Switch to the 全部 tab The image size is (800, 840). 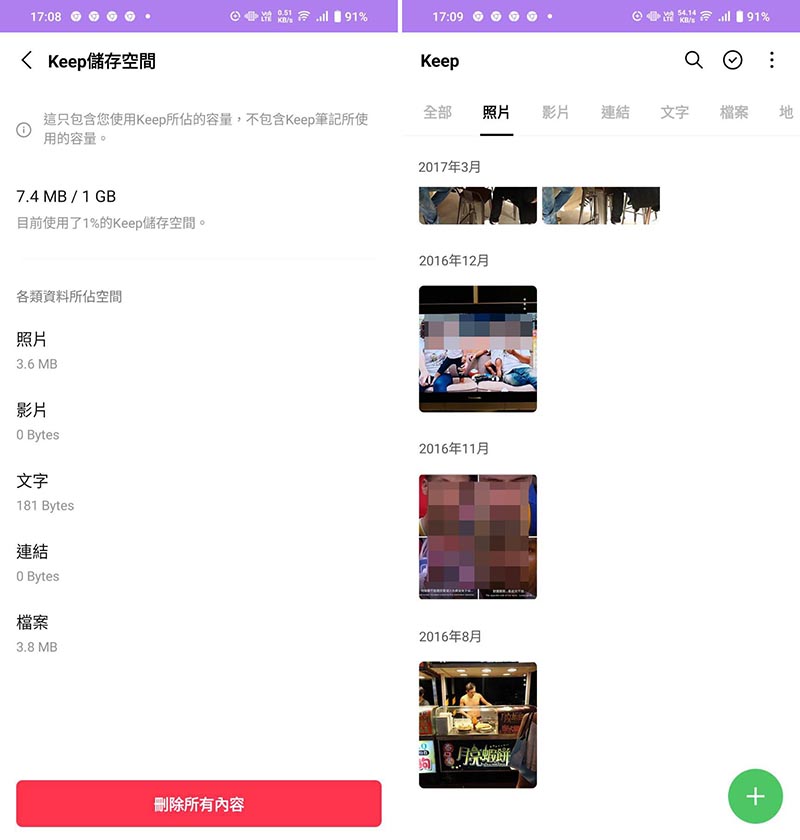pyautogui.click(x=438, y=112)
